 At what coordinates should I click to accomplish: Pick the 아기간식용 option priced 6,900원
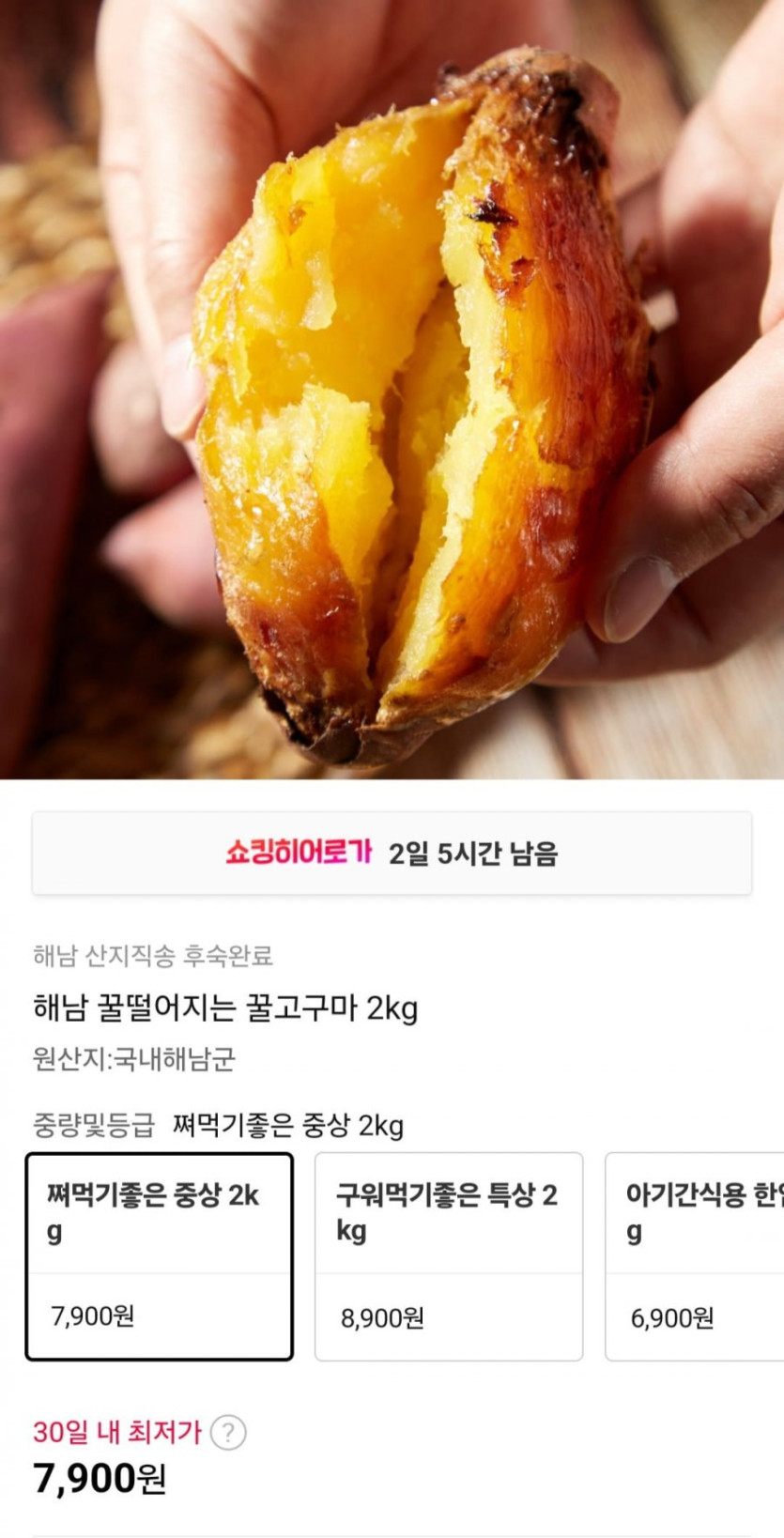[x=695, y=1256]
